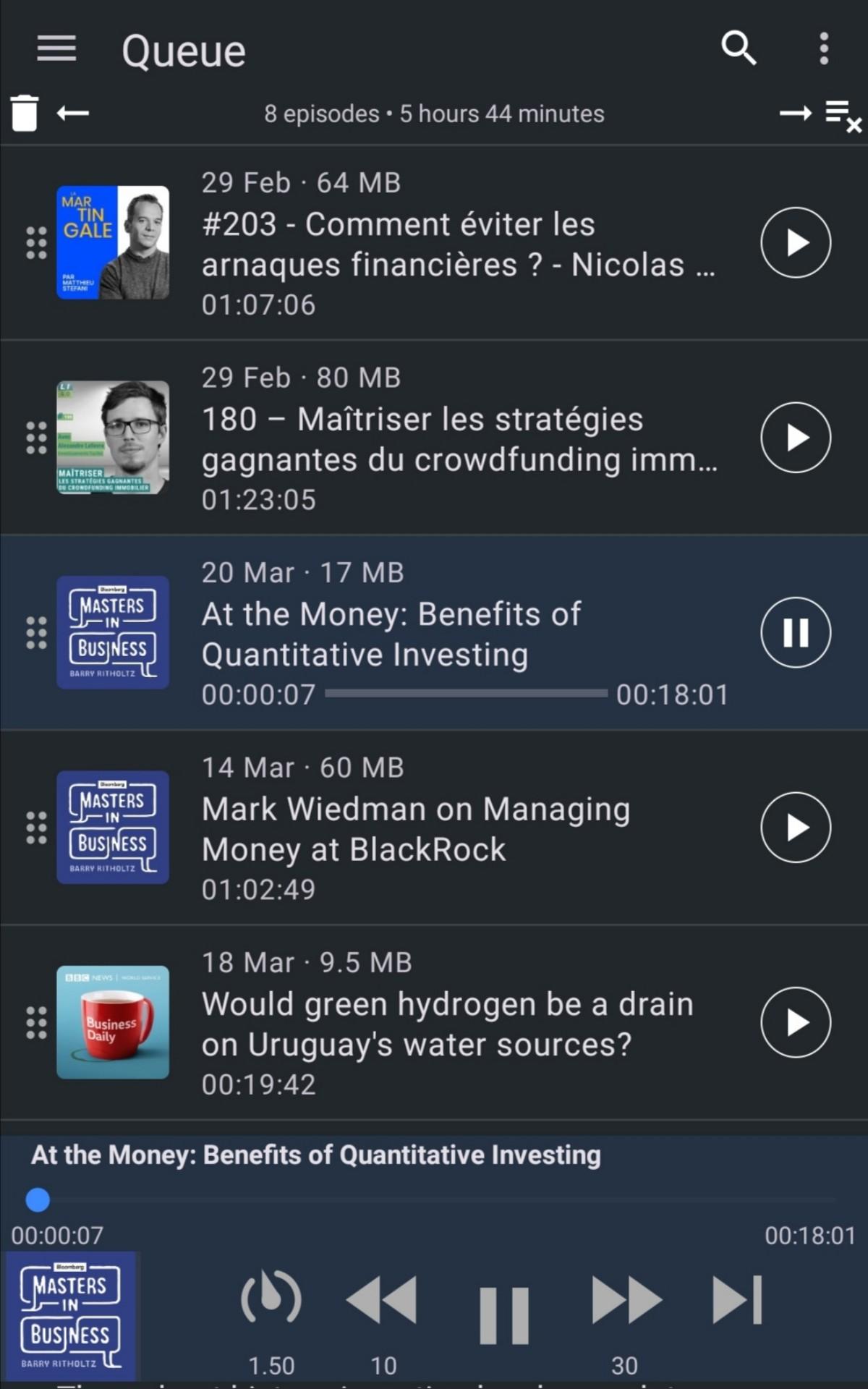
Task: Play the #203 Comment éviter les arnaques episode
Action: point(796,242)
